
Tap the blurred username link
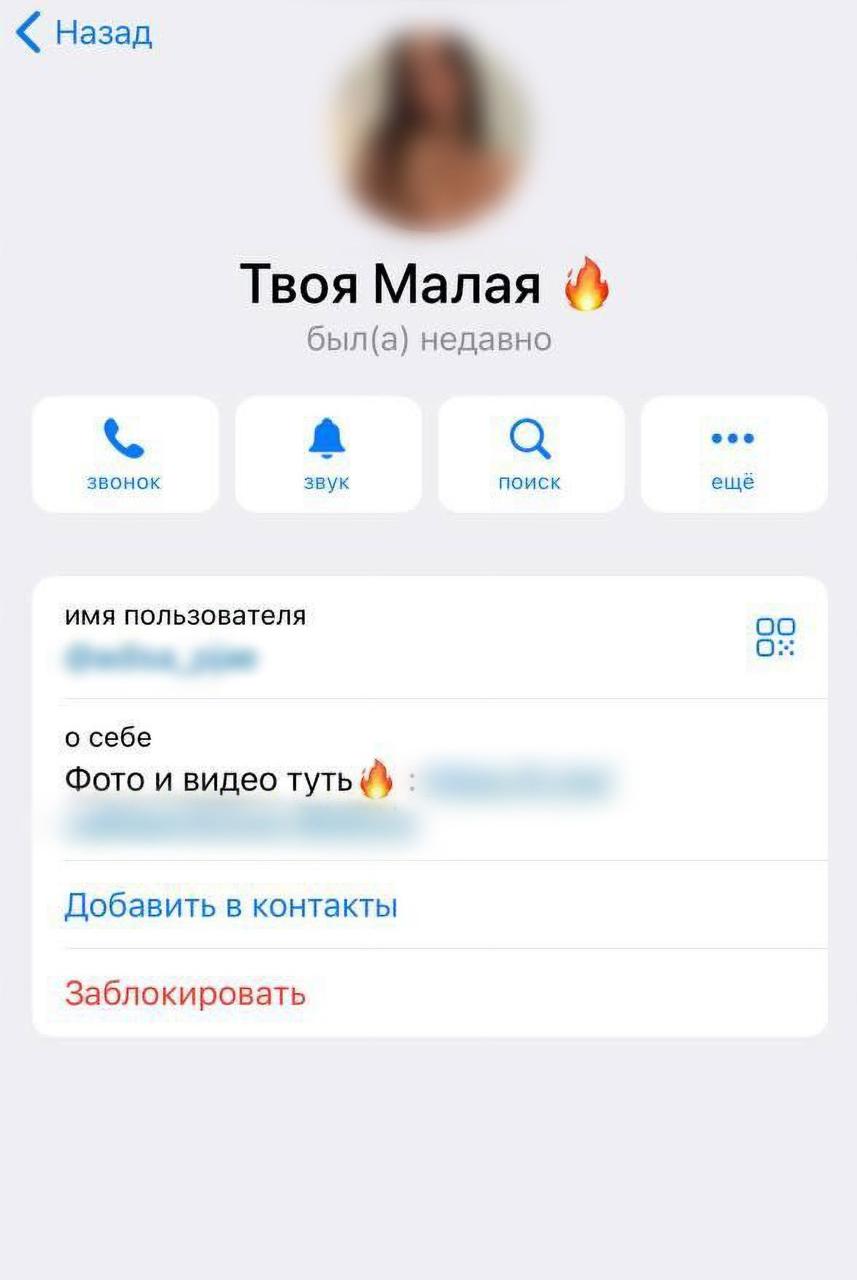coord(162,660)
